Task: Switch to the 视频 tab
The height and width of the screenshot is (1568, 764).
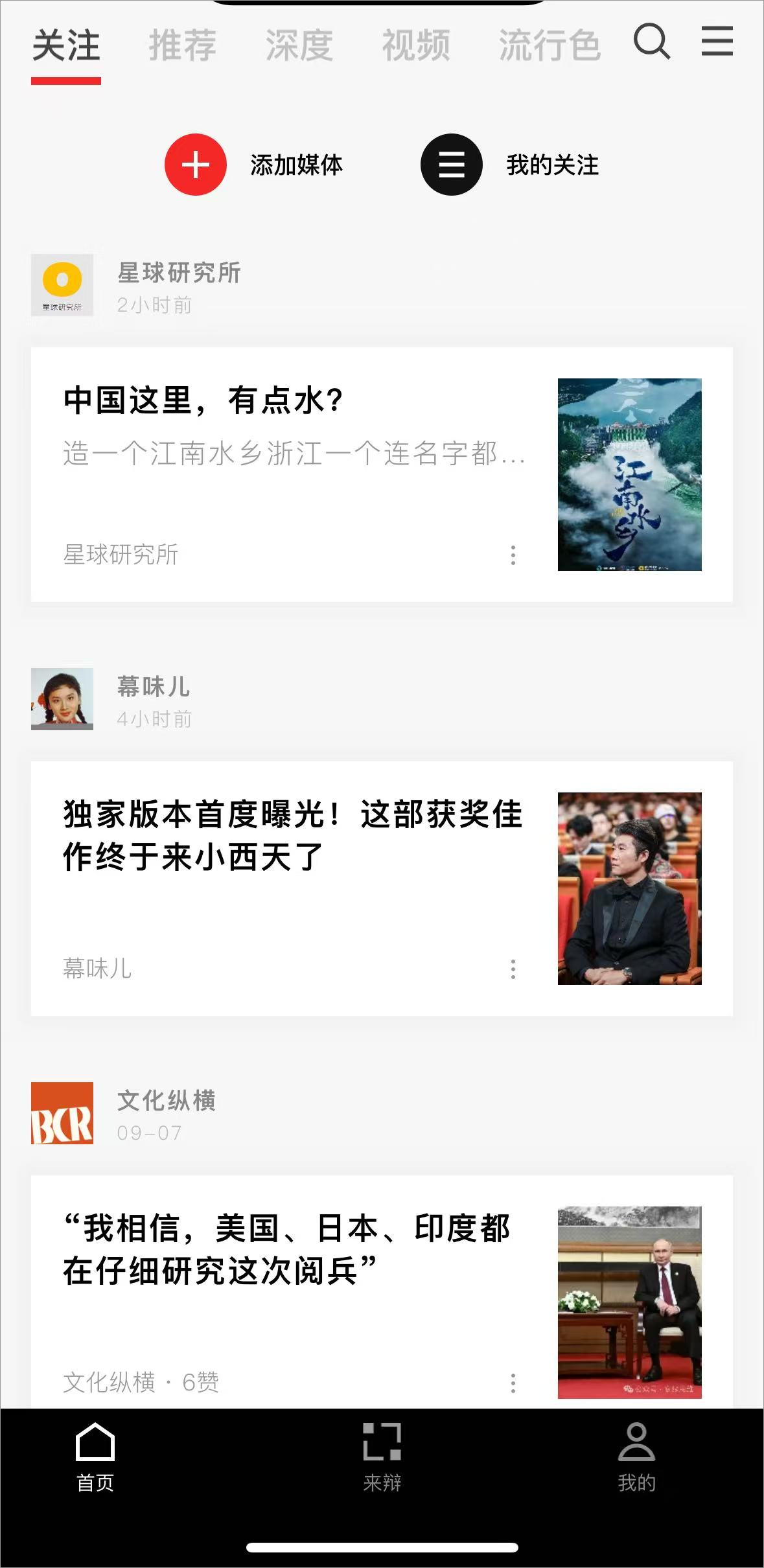Action: [x=416, y=45]
